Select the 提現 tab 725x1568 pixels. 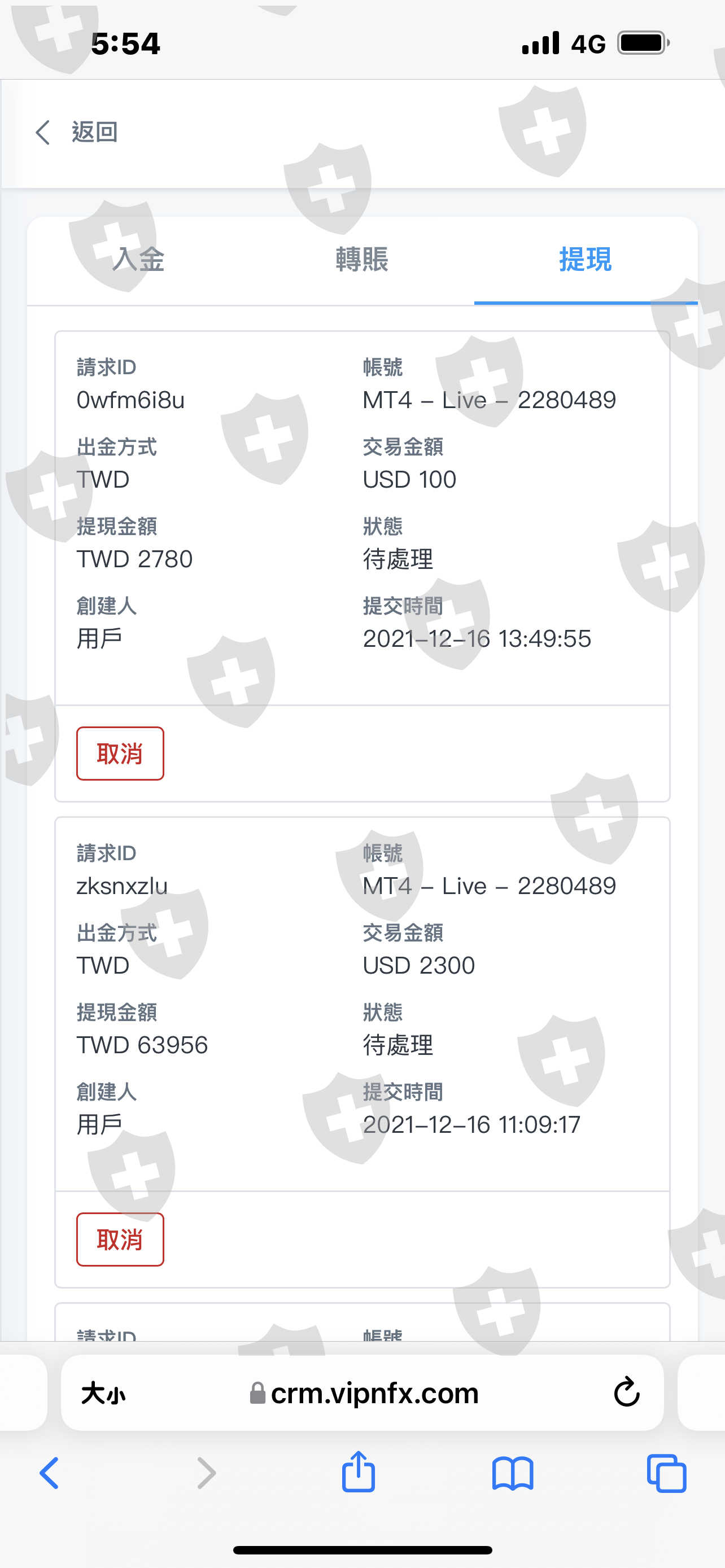(x=586, y=260)
